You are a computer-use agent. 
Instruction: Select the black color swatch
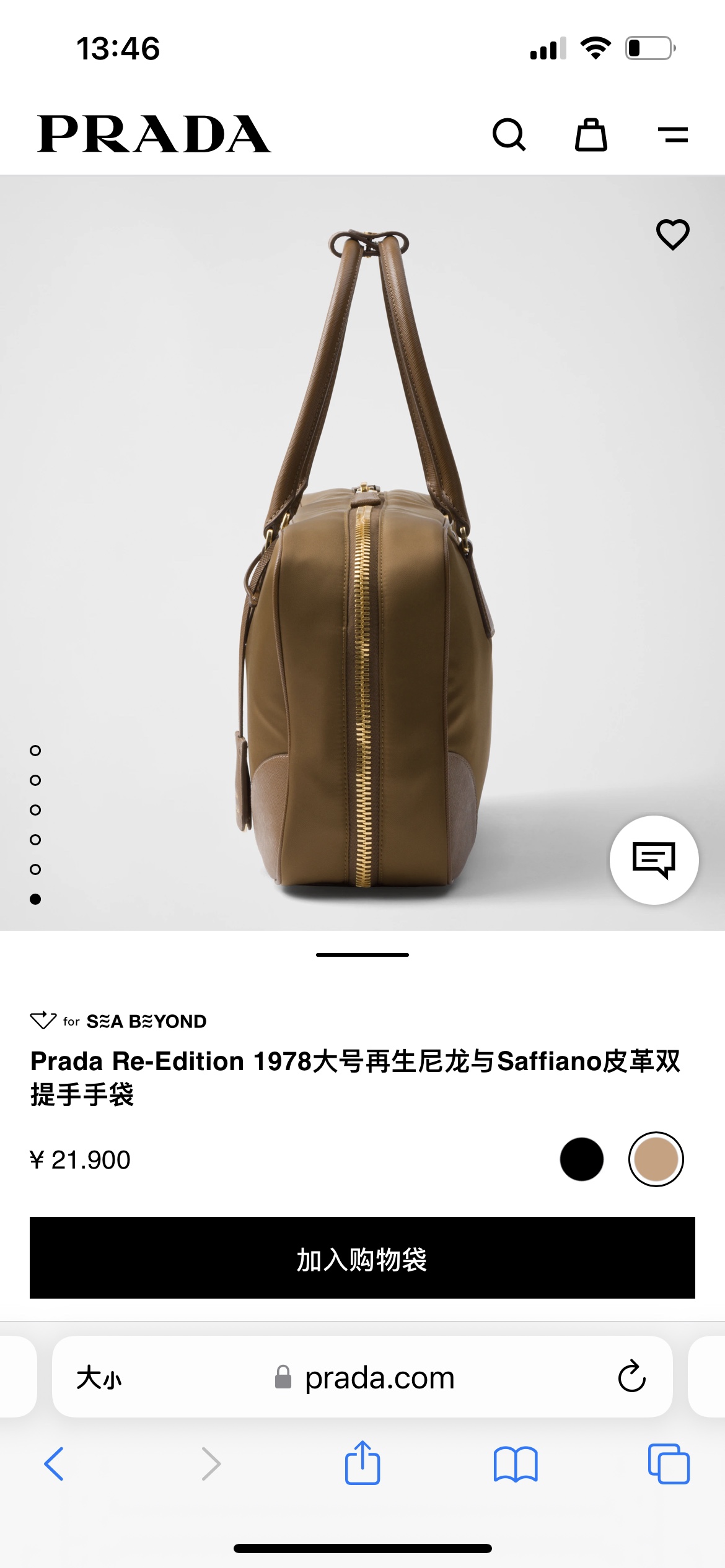(x=581, y=1159)
